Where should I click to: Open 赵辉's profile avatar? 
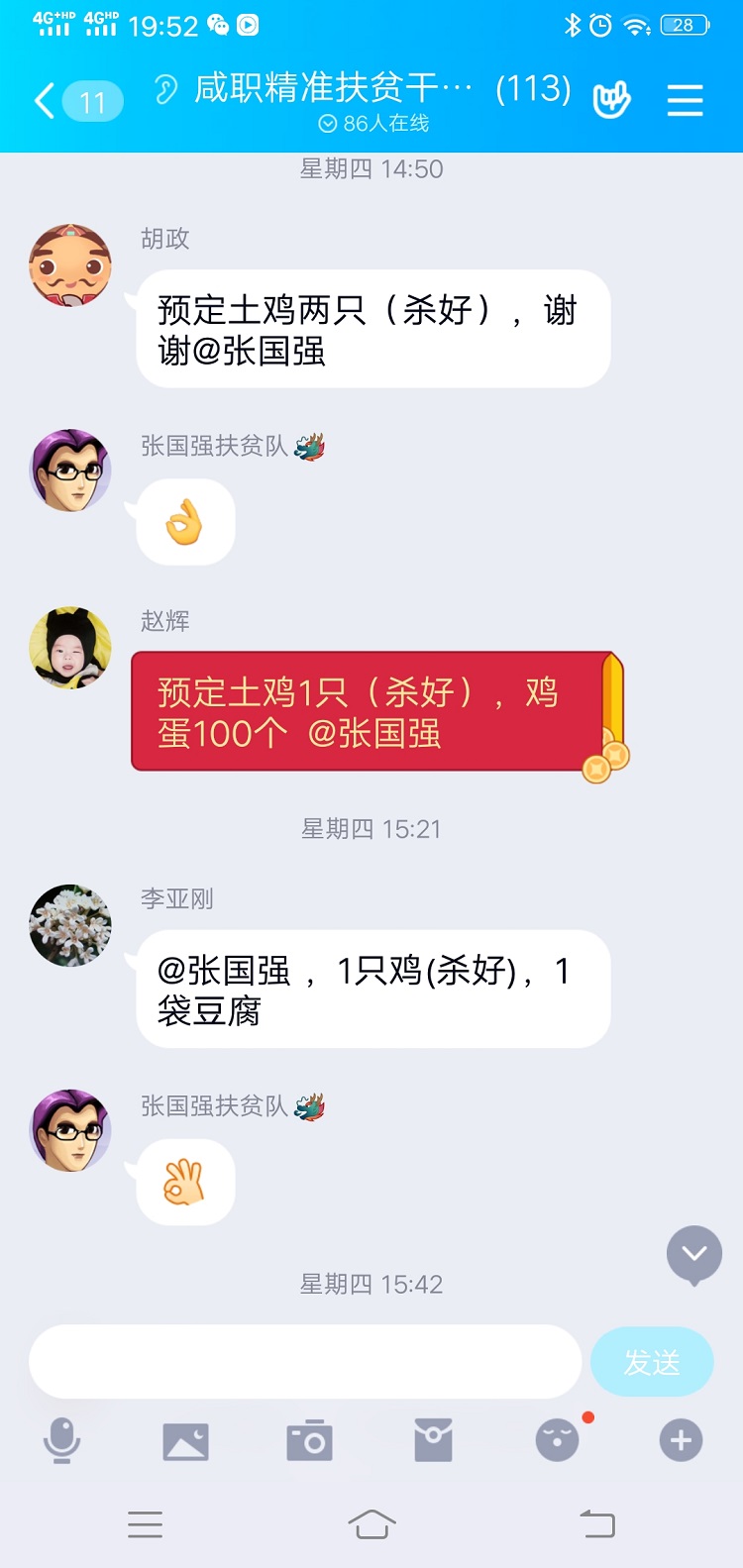pyautogui.click(x=70, y=648)
